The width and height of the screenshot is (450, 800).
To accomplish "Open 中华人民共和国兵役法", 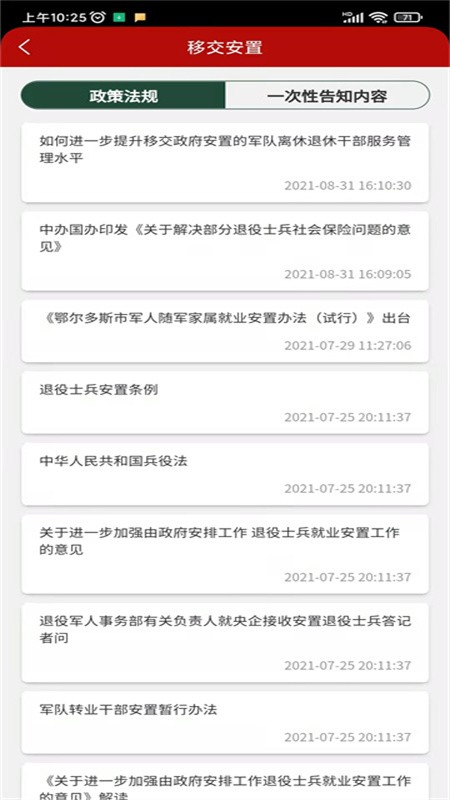I will [225, 474].
